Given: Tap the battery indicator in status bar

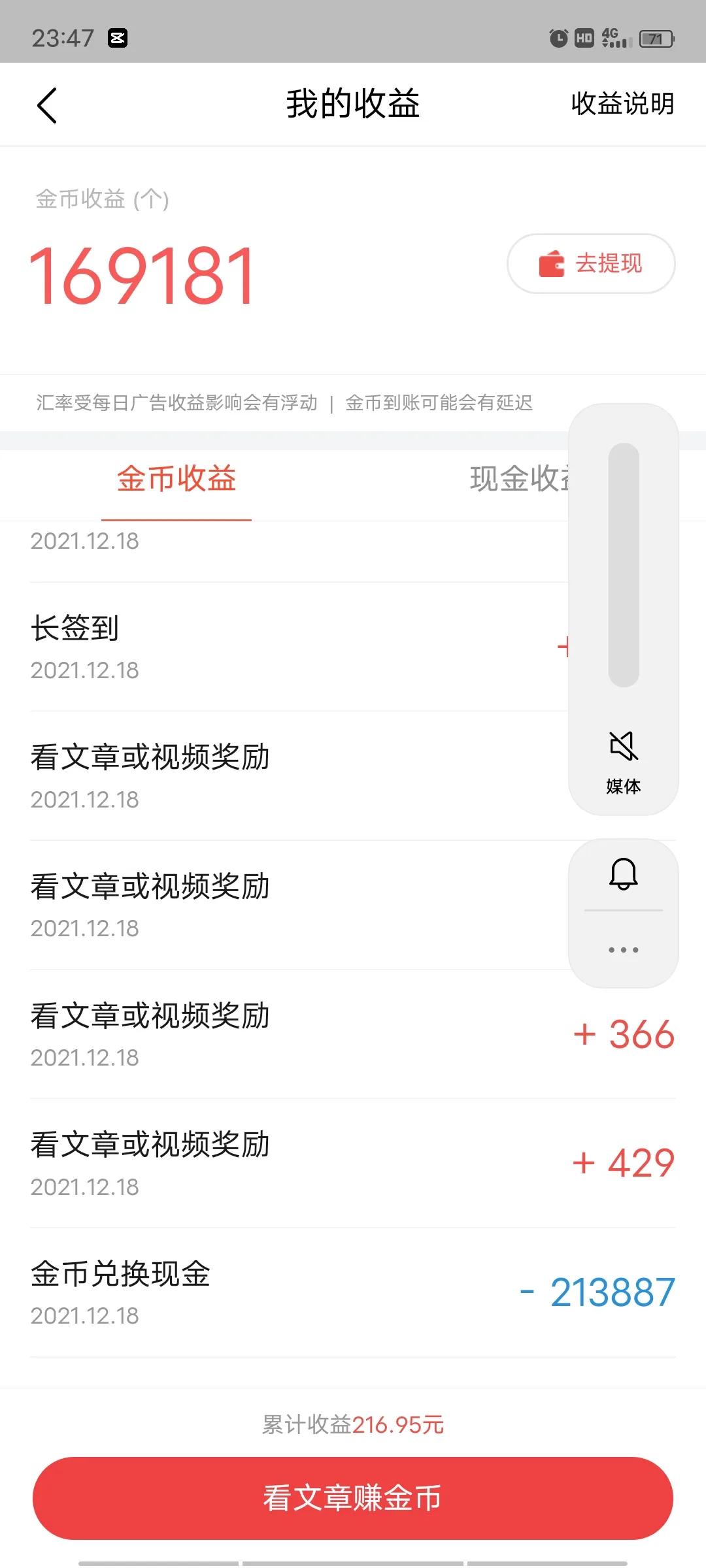Looking at the screenshot, I should pyautogui.click(x=656, y=39).
